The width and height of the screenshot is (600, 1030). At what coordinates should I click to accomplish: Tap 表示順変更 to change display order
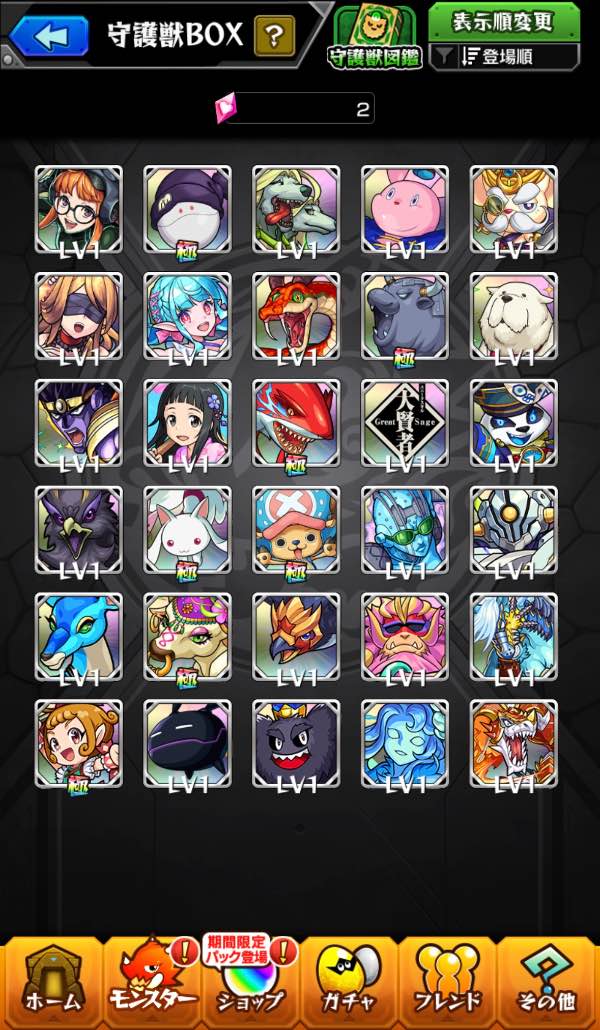pos(504,21)
